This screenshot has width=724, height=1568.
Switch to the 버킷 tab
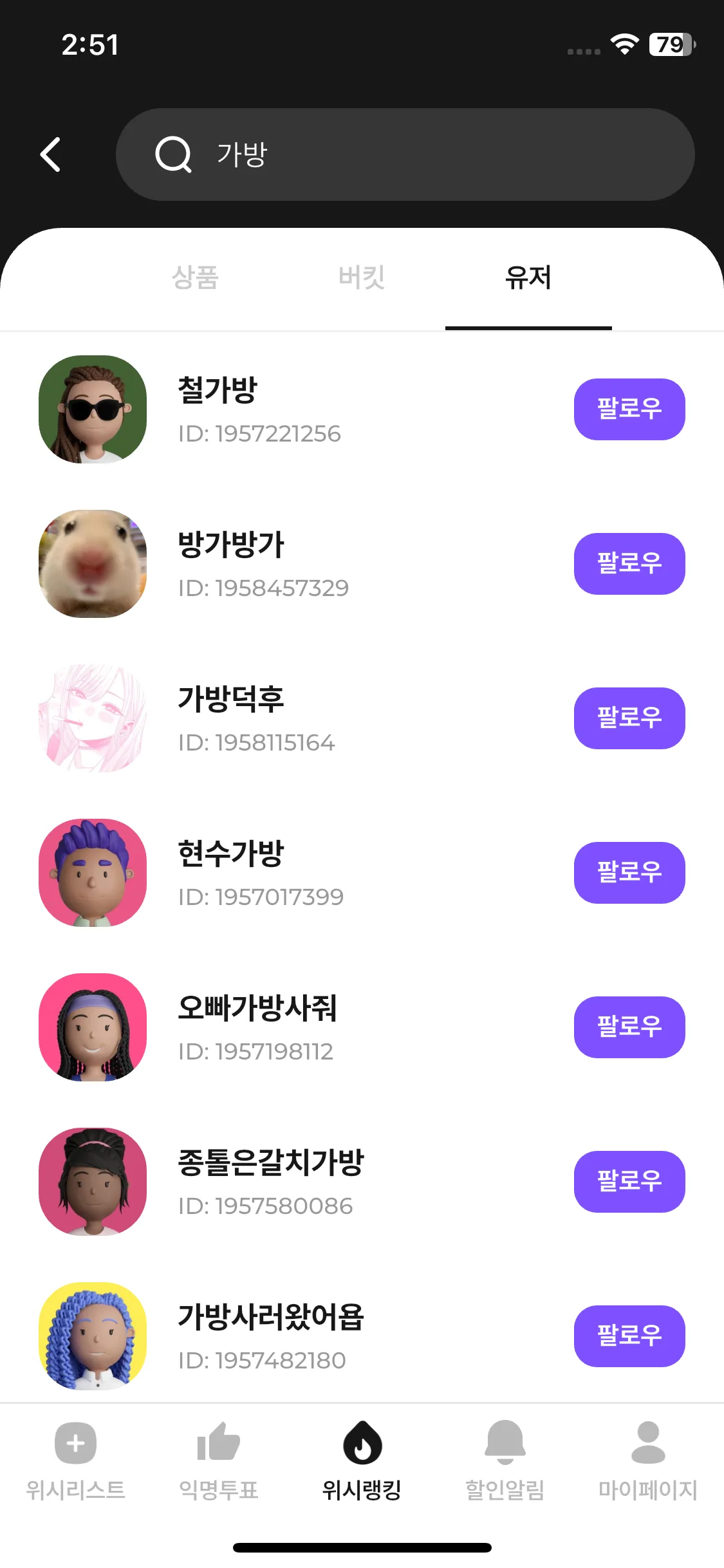pyautogui.click(x=362, y=278)
